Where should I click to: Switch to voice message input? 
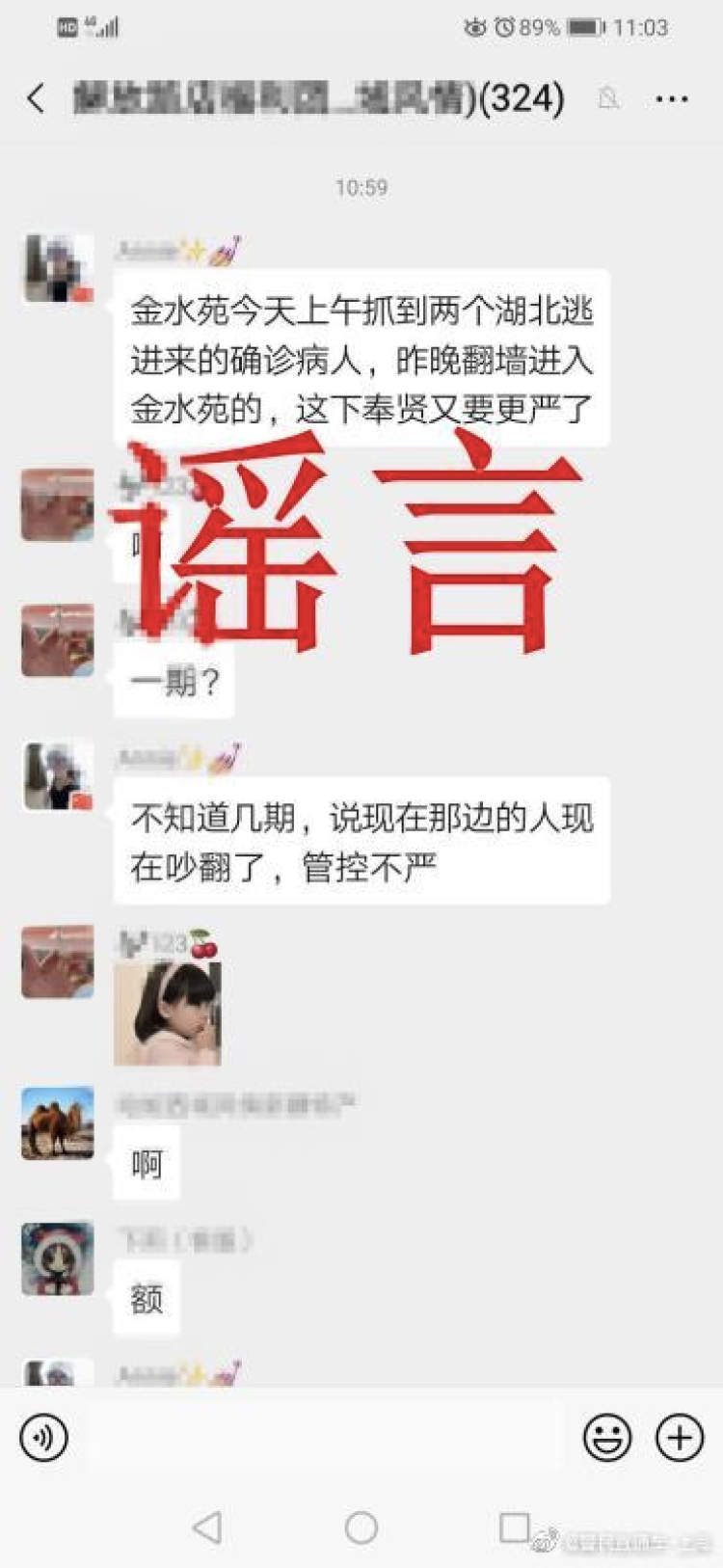[44, 1438]
